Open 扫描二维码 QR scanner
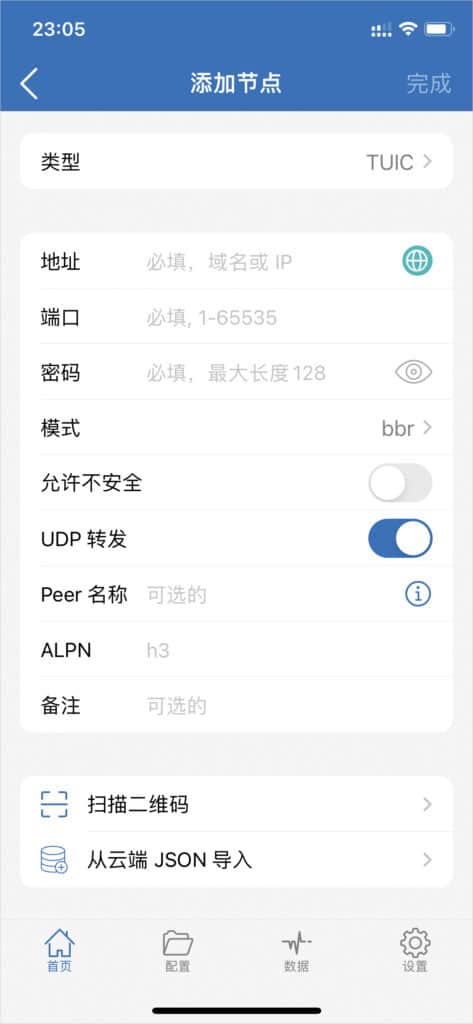Image resolution: width=473 pixels, height=1024 pixels. (236, 804)
